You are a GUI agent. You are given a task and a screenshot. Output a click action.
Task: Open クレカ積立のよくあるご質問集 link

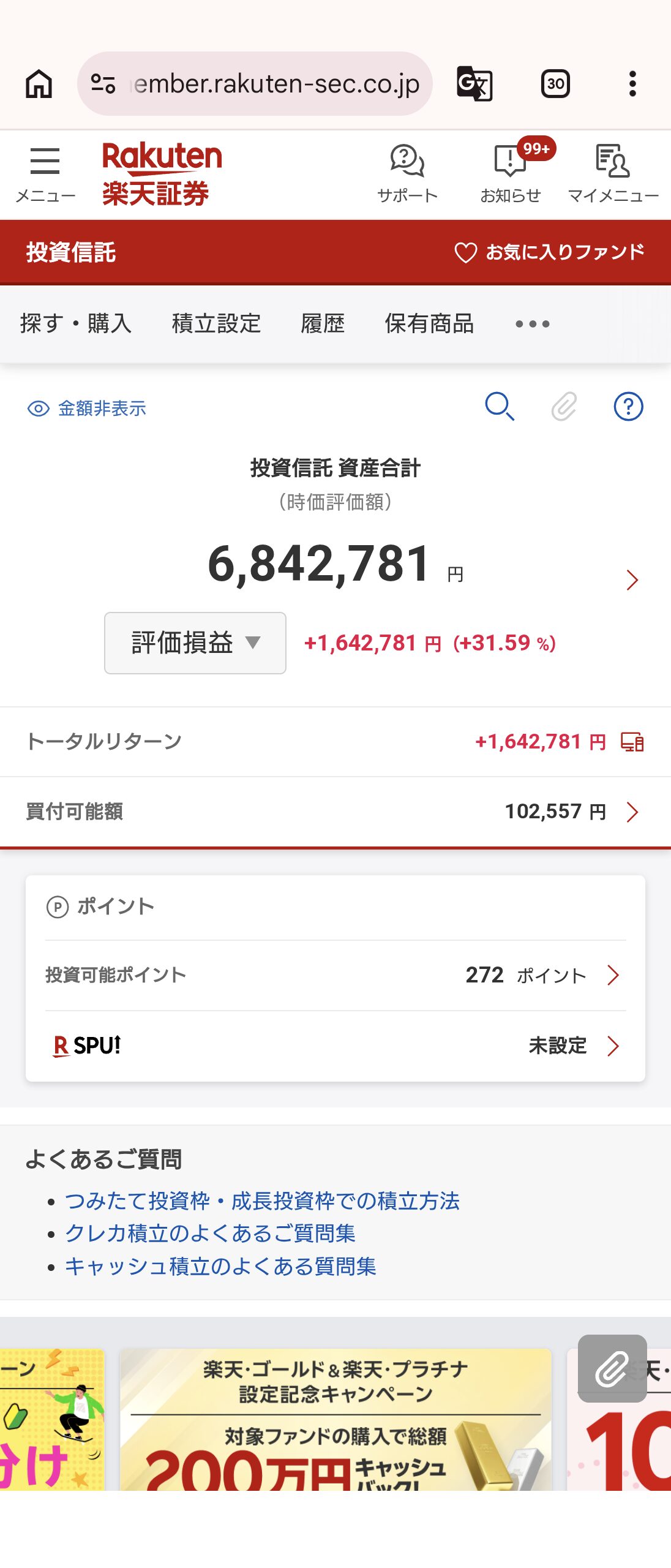coord(210,1233)
